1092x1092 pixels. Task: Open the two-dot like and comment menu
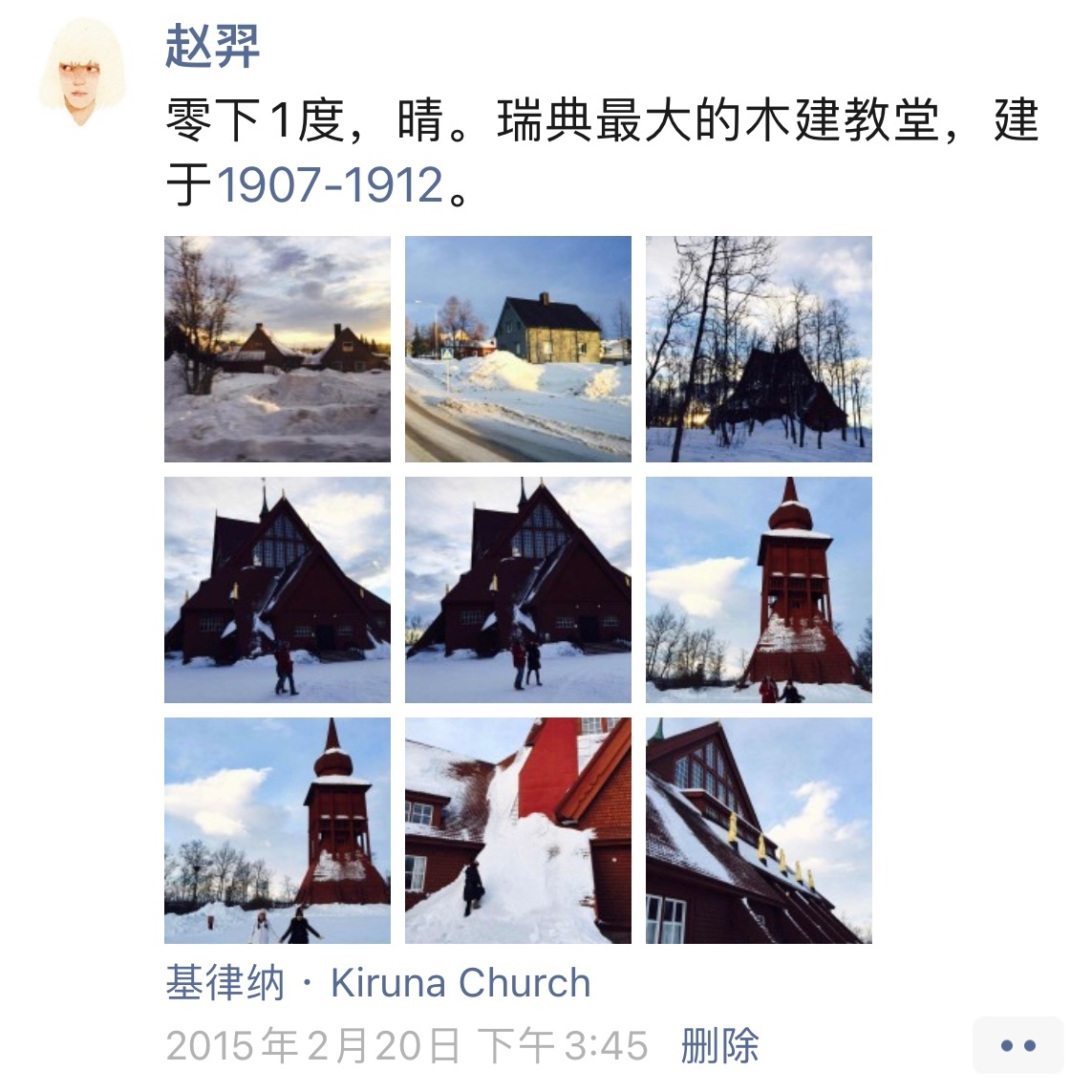tap(1017, 1045)
